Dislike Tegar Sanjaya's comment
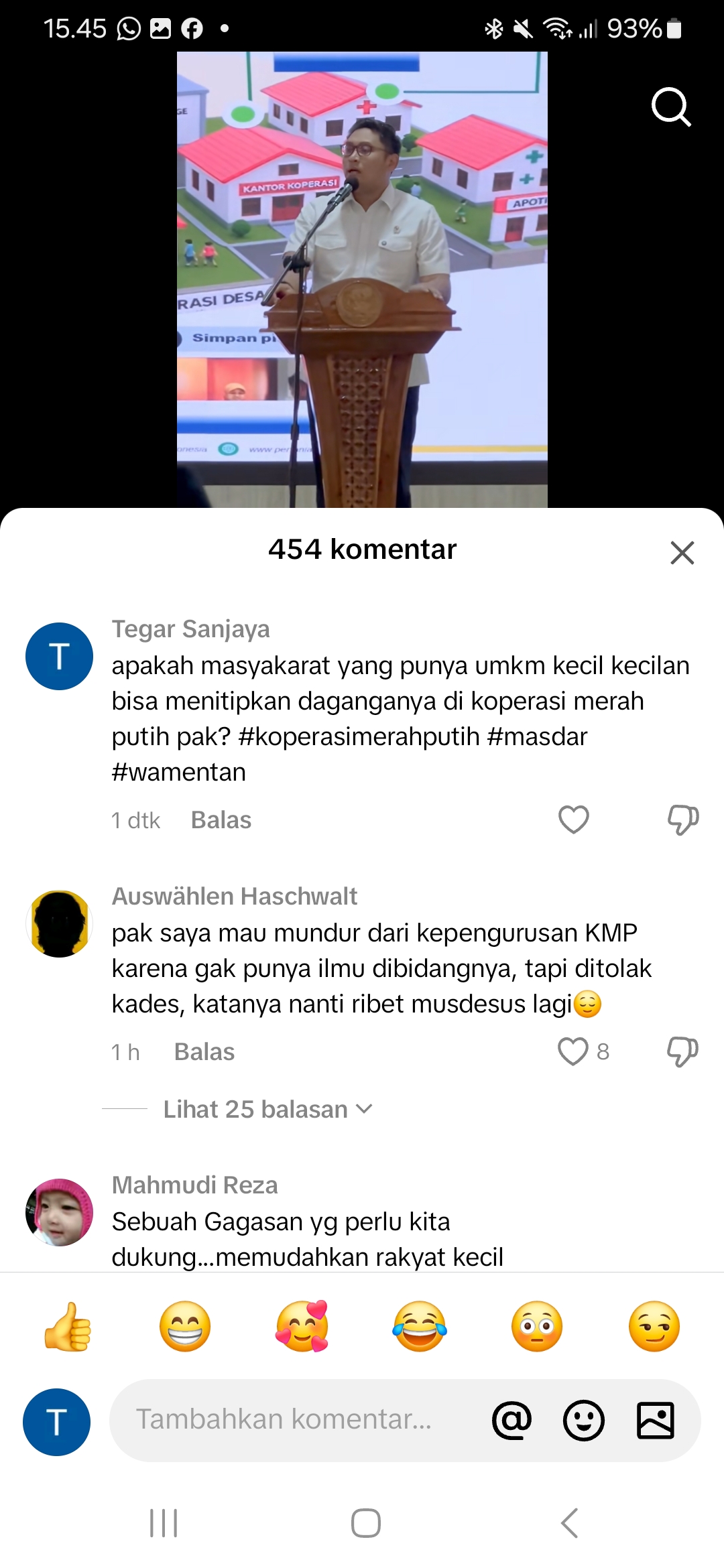This screenshot has width=724, height=1568. (x=683, y=820)
